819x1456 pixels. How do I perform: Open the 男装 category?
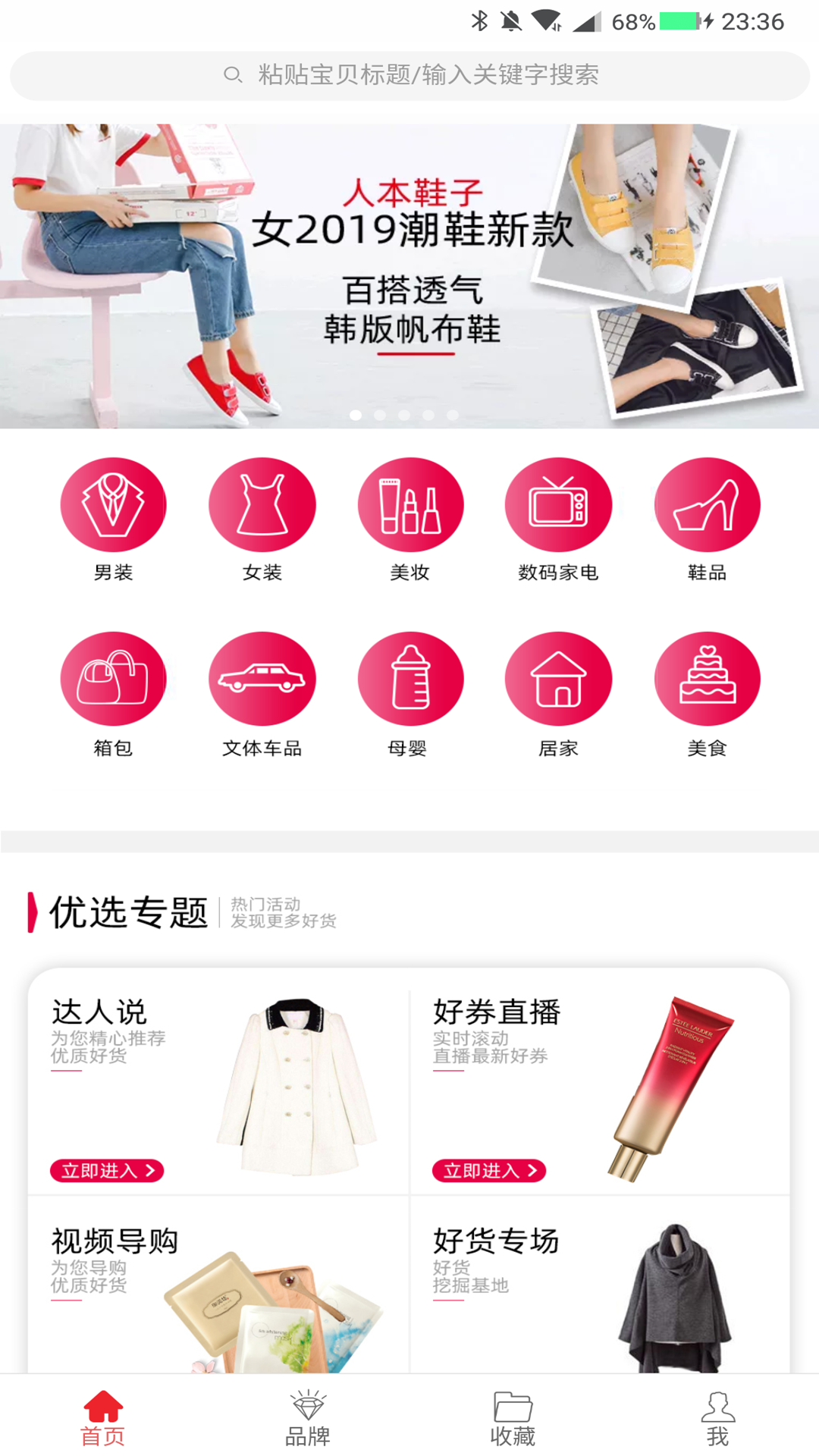click(x=113, y=519)
